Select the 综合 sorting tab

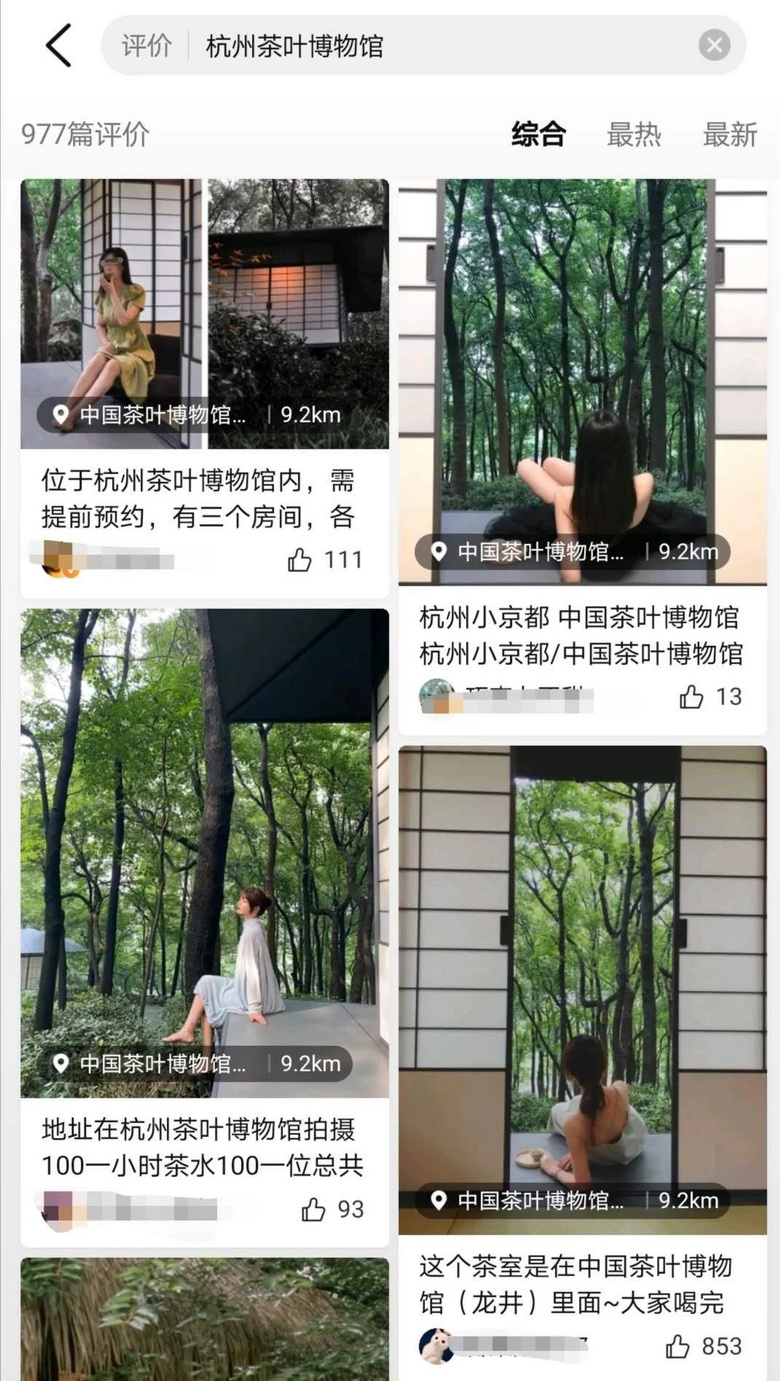(x=538, y=134)
